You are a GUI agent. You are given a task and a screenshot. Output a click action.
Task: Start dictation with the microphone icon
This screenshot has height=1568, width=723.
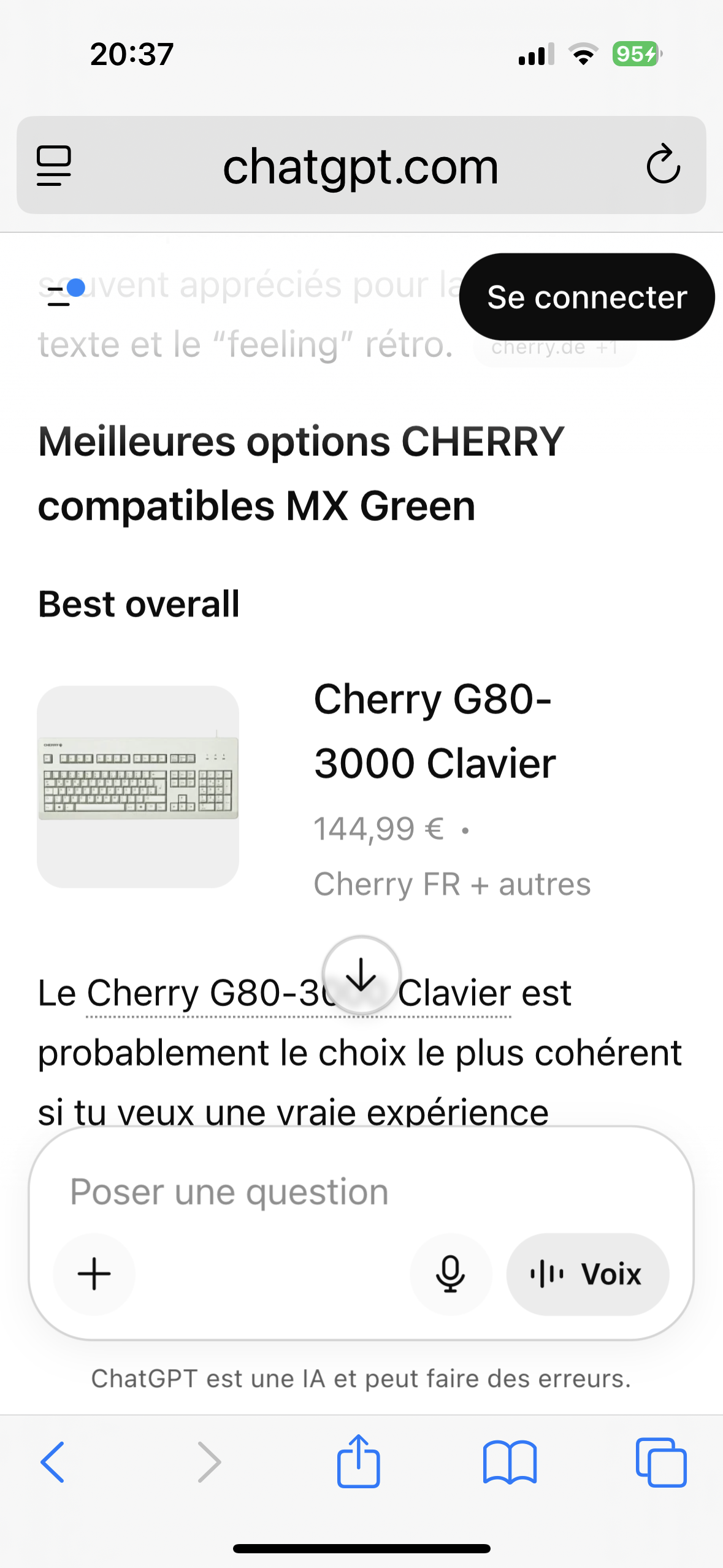point(451,1274)
